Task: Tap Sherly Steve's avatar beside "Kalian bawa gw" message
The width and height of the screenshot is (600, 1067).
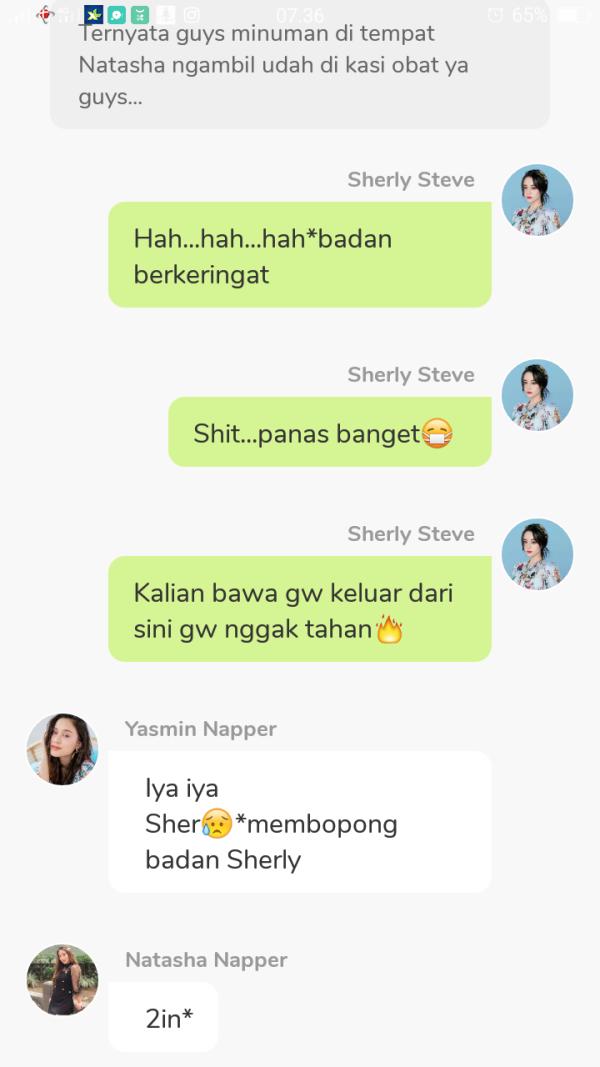Action: coord(537,554)
